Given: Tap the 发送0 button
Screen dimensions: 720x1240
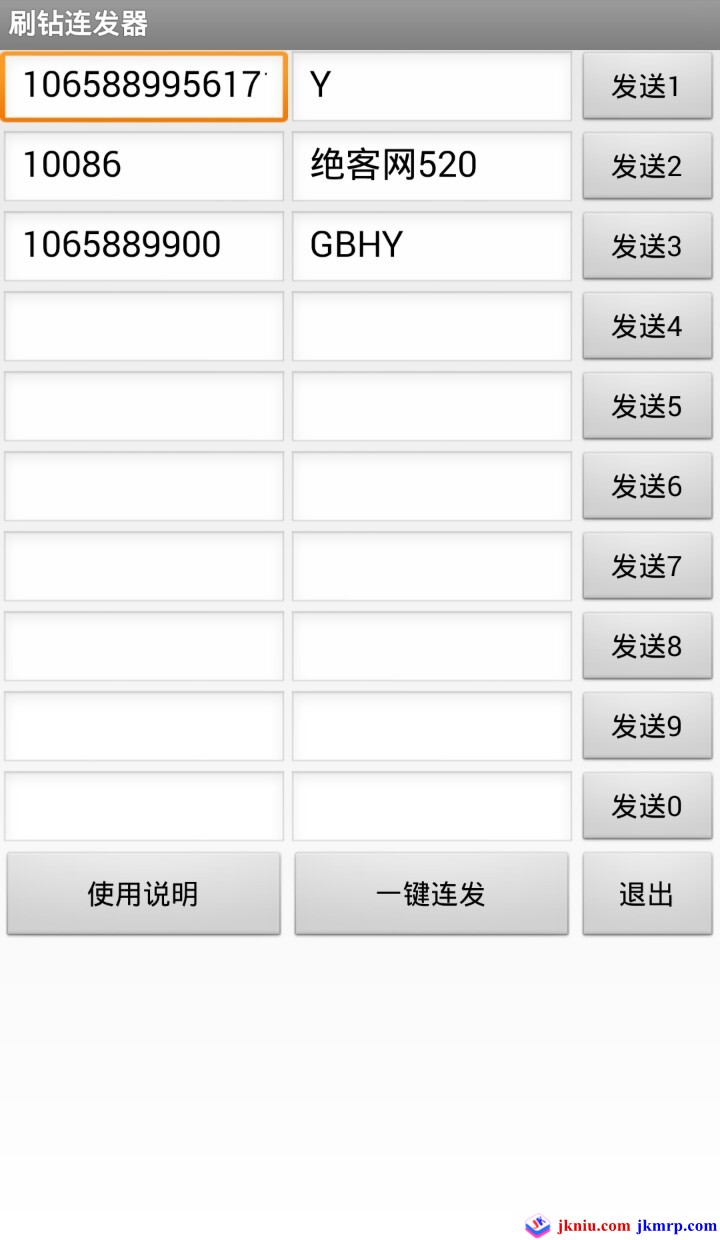Looking at the screenshot, I should point(647,806).
